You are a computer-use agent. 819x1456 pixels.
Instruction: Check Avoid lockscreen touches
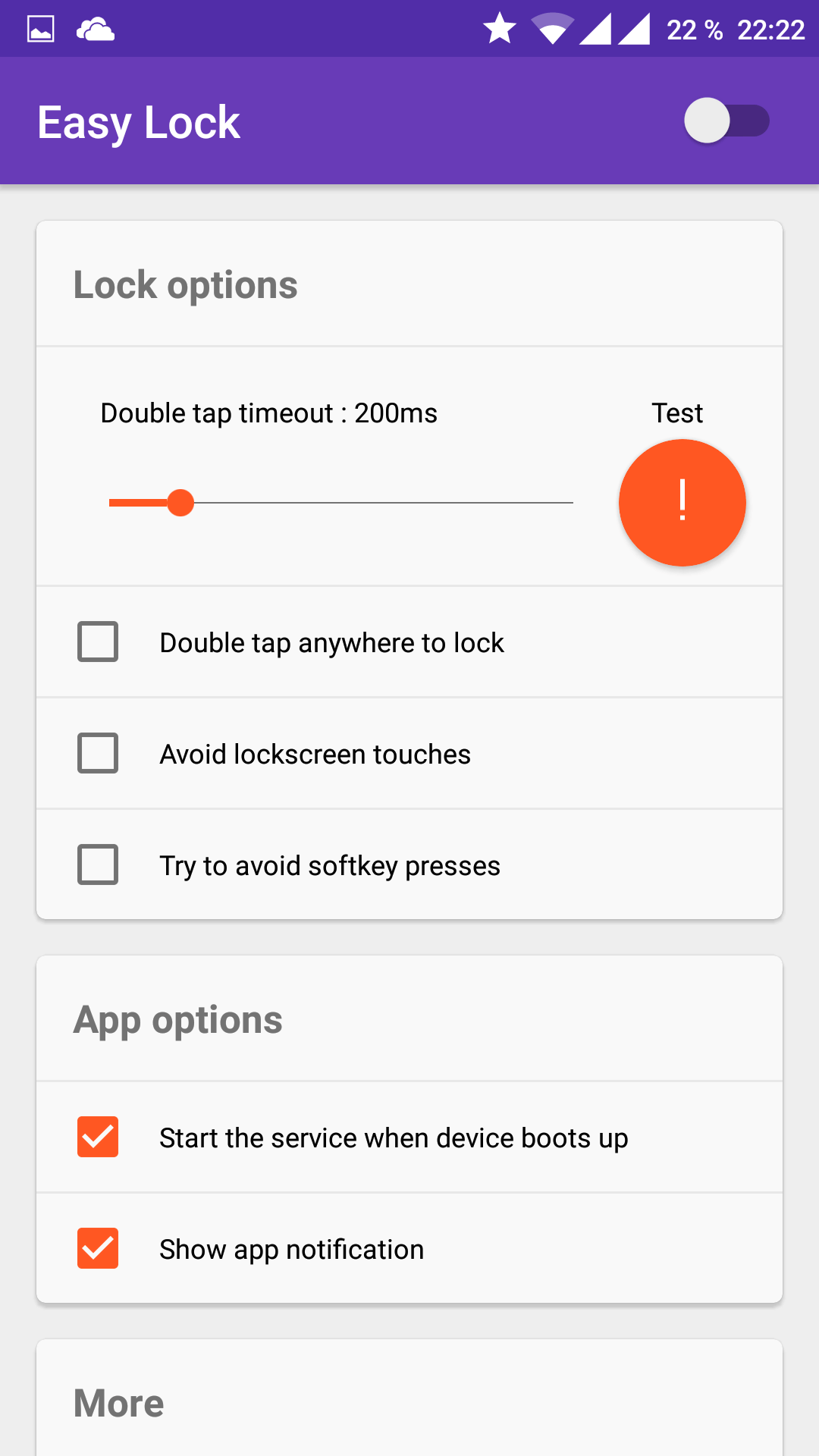coord(98,754)
